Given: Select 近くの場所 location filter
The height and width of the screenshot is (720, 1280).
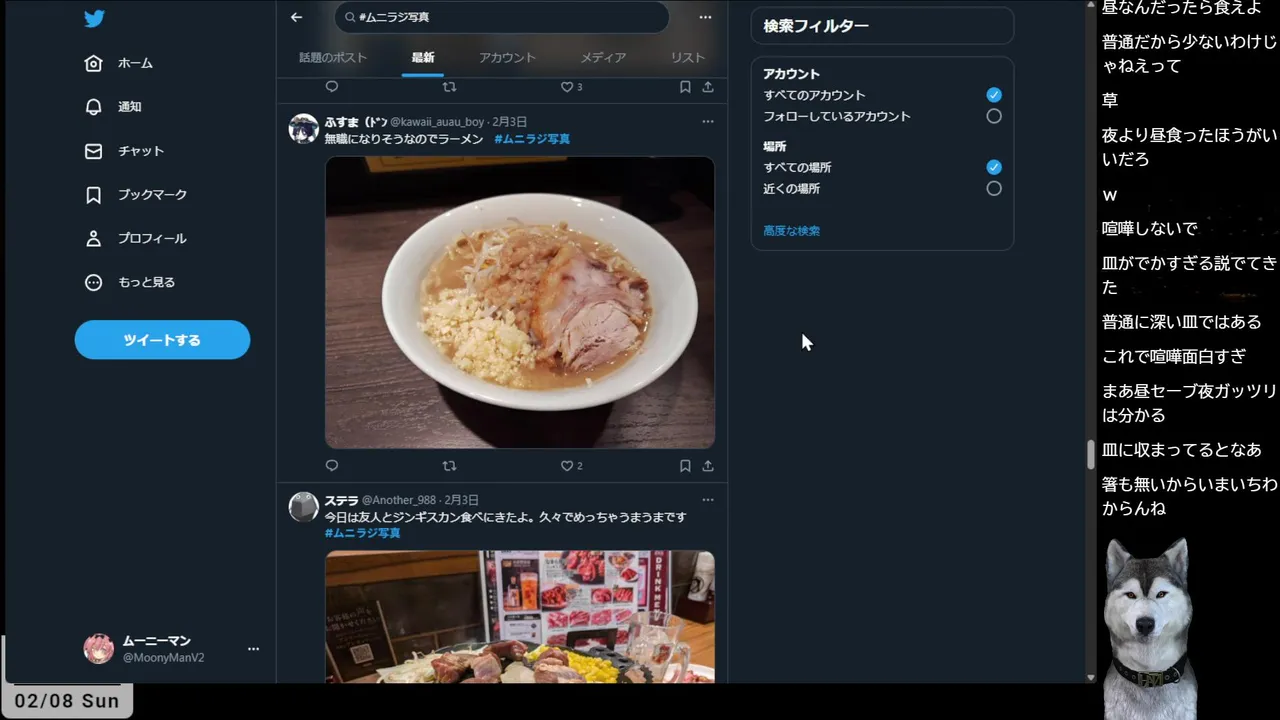Looking at the screenshot, I should point(993,188).
